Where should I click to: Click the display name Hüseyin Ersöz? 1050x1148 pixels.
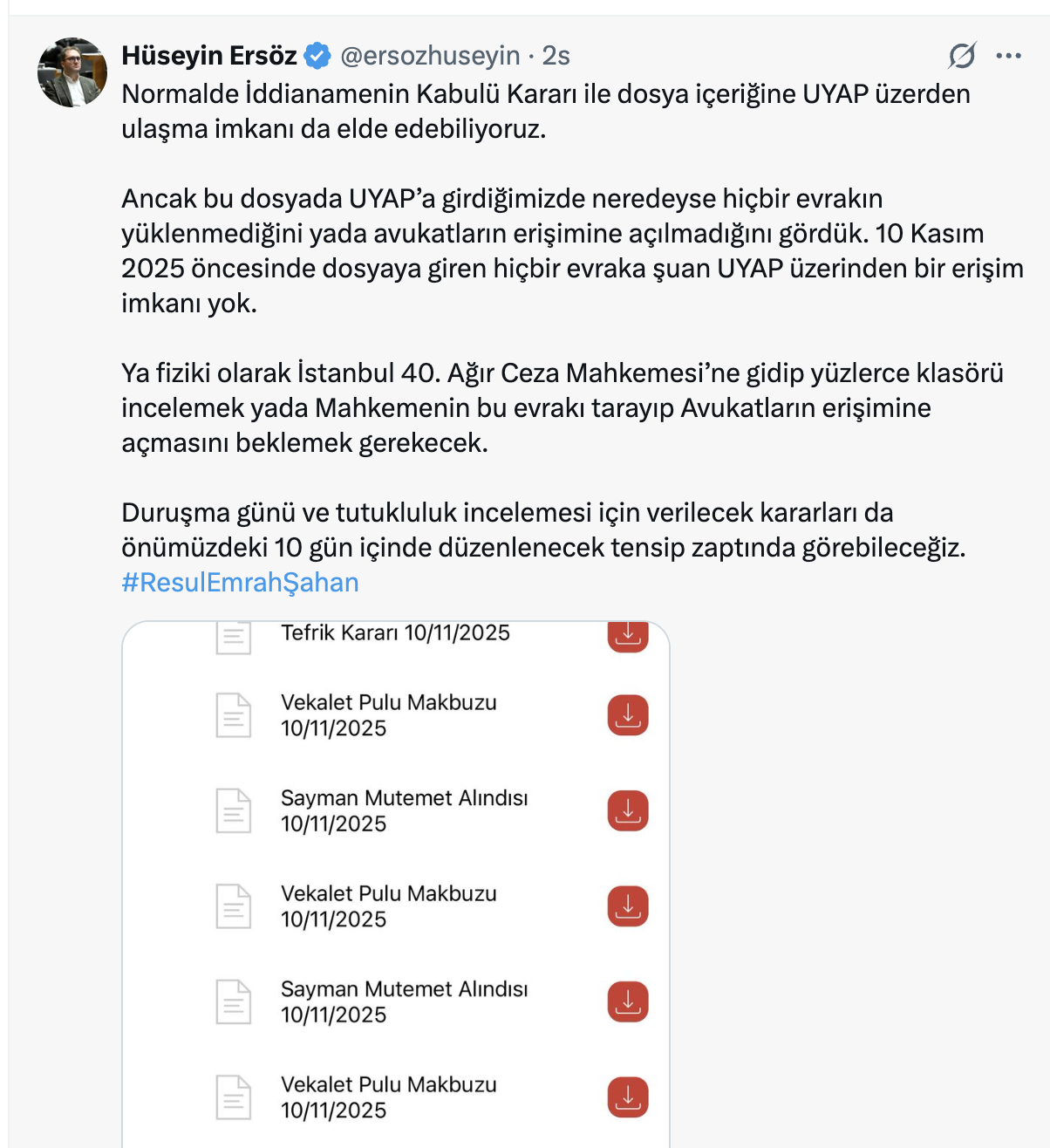tap(211, 55)
